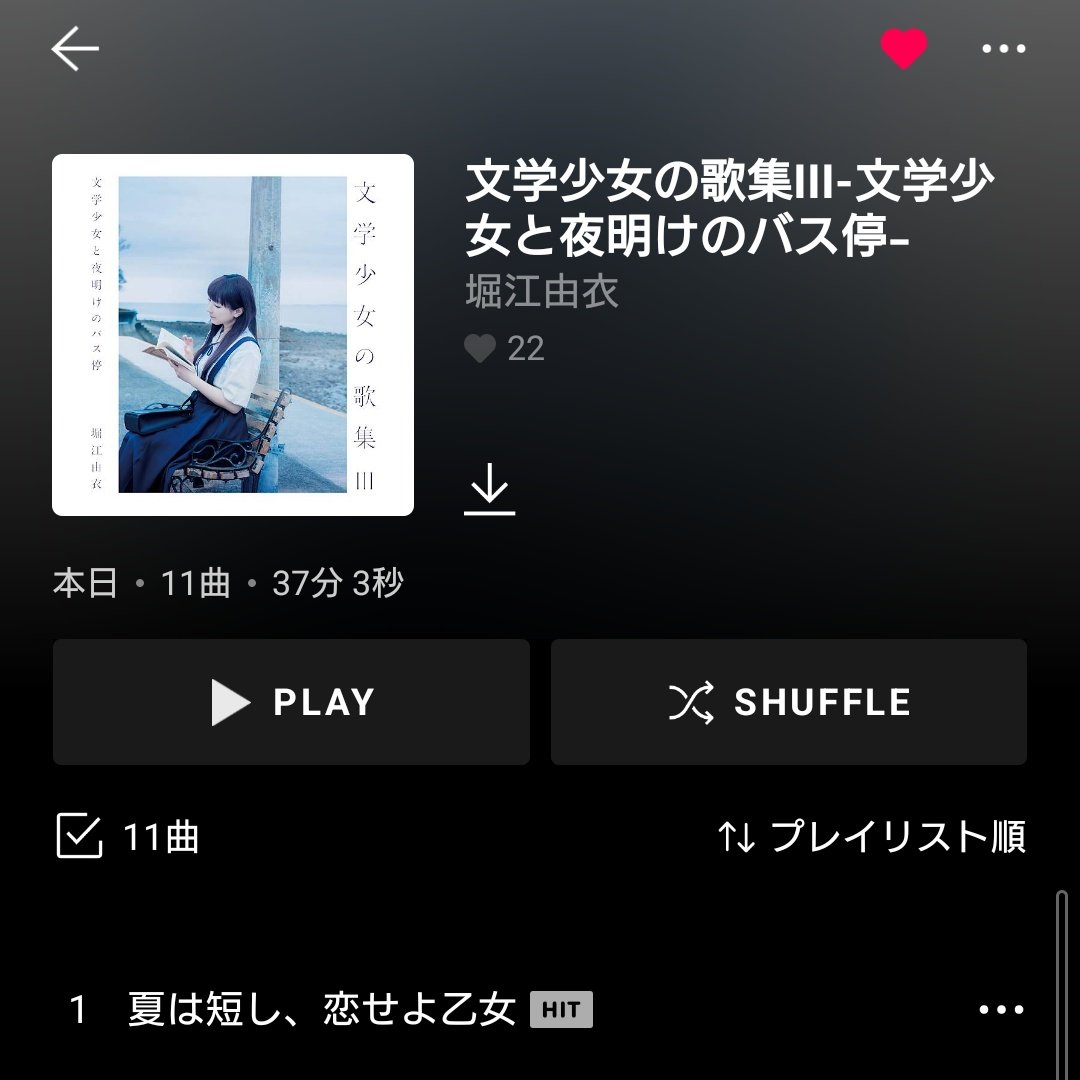The image size is (1080, 1080).
Task: Open the album overflow menu
Action: [1003, 48]
